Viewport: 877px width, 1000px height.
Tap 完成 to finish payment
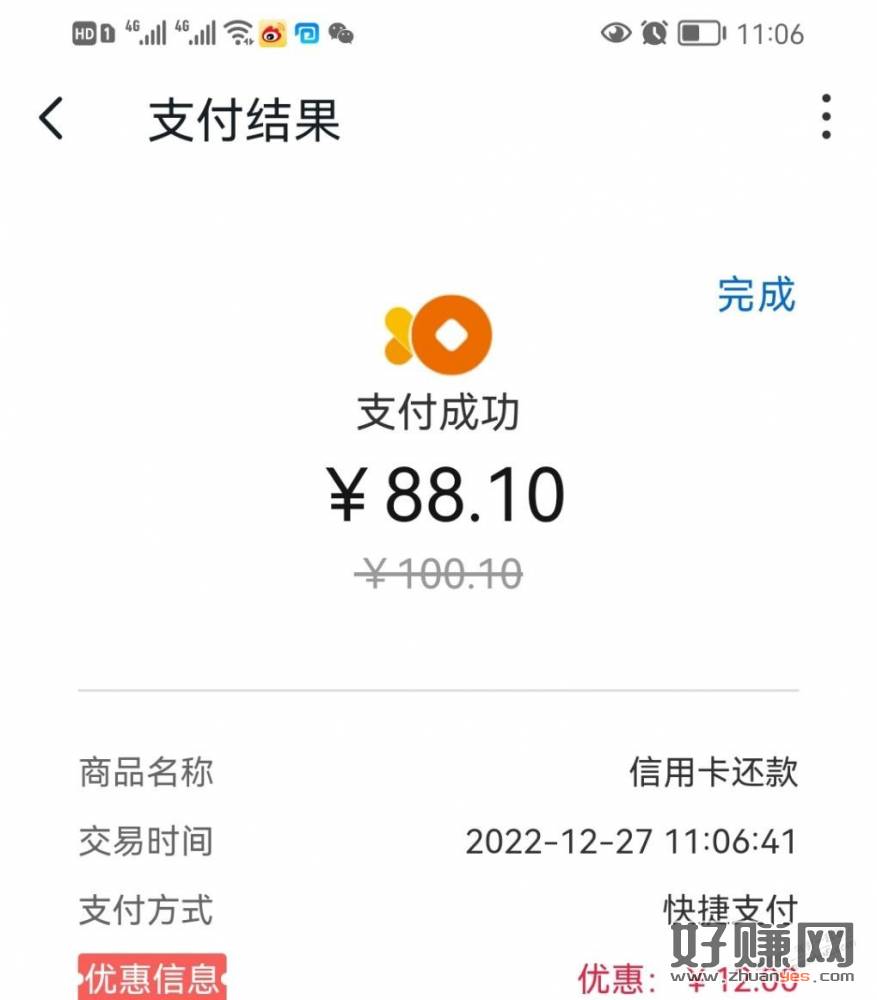pos(755,295)
